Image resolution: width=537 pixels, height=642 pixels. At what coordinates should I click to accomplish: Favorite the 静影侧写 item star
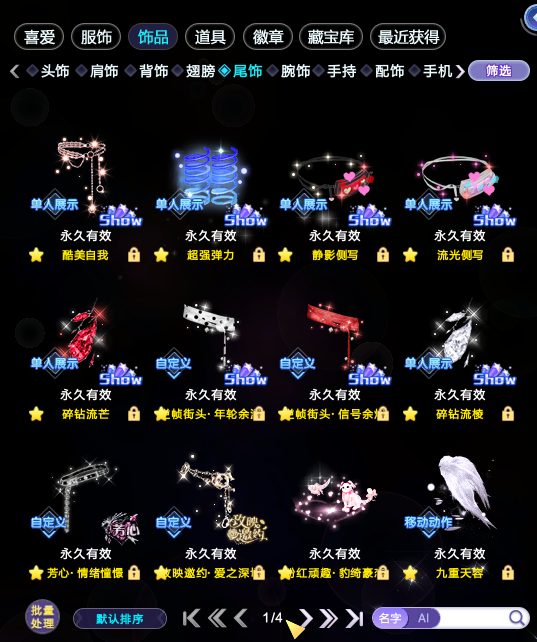coord(285,255)
